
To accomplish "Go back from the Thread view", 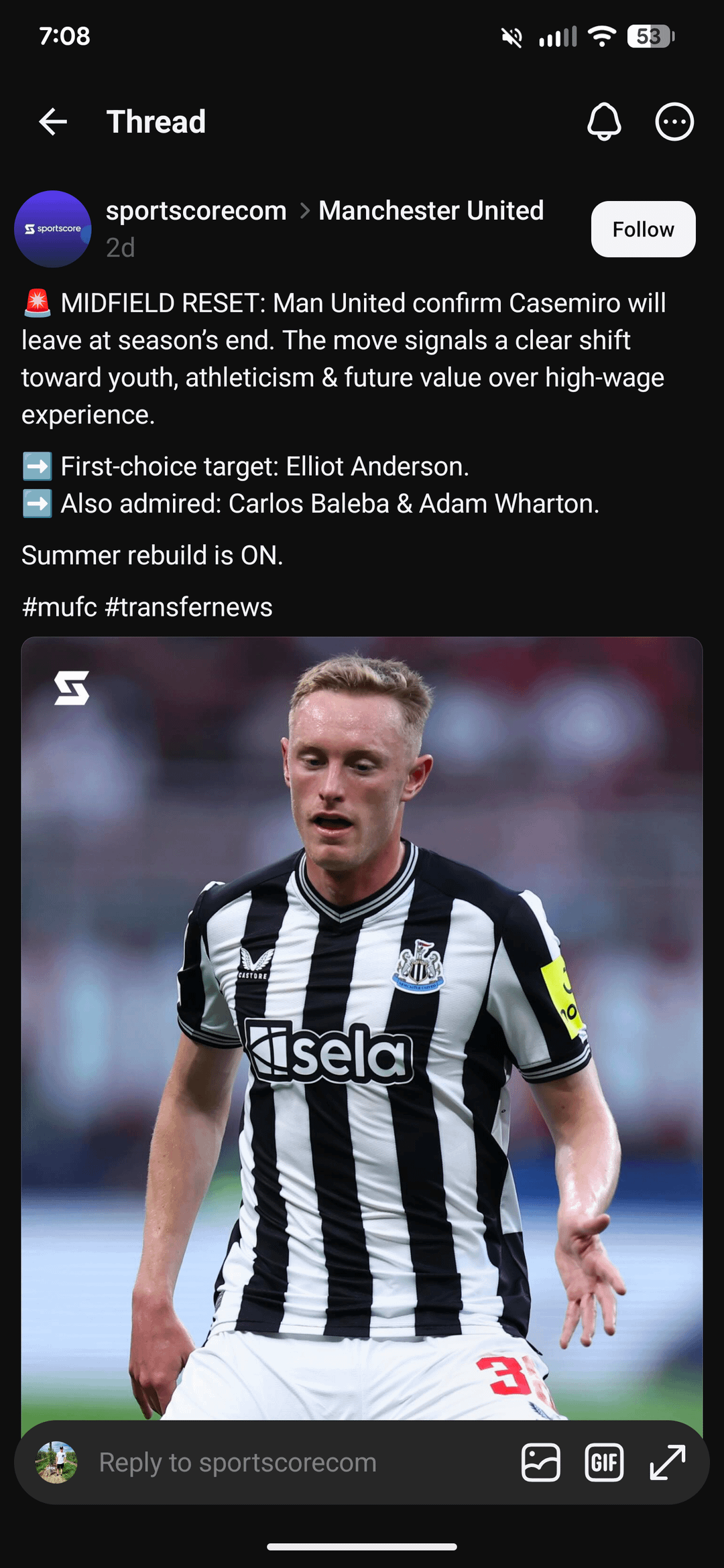I will (53, 122).
